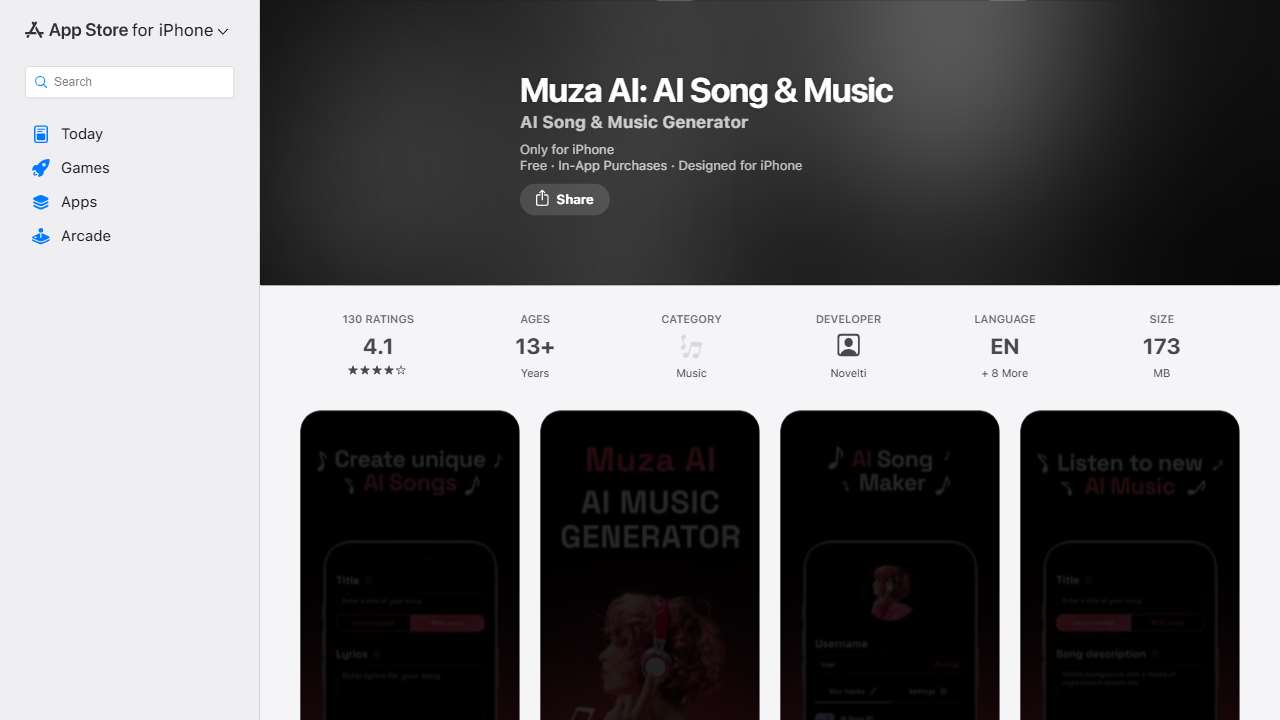This screenshot has width=1280, height=720.
Task: Open the Games section
Action: (85, 168)
